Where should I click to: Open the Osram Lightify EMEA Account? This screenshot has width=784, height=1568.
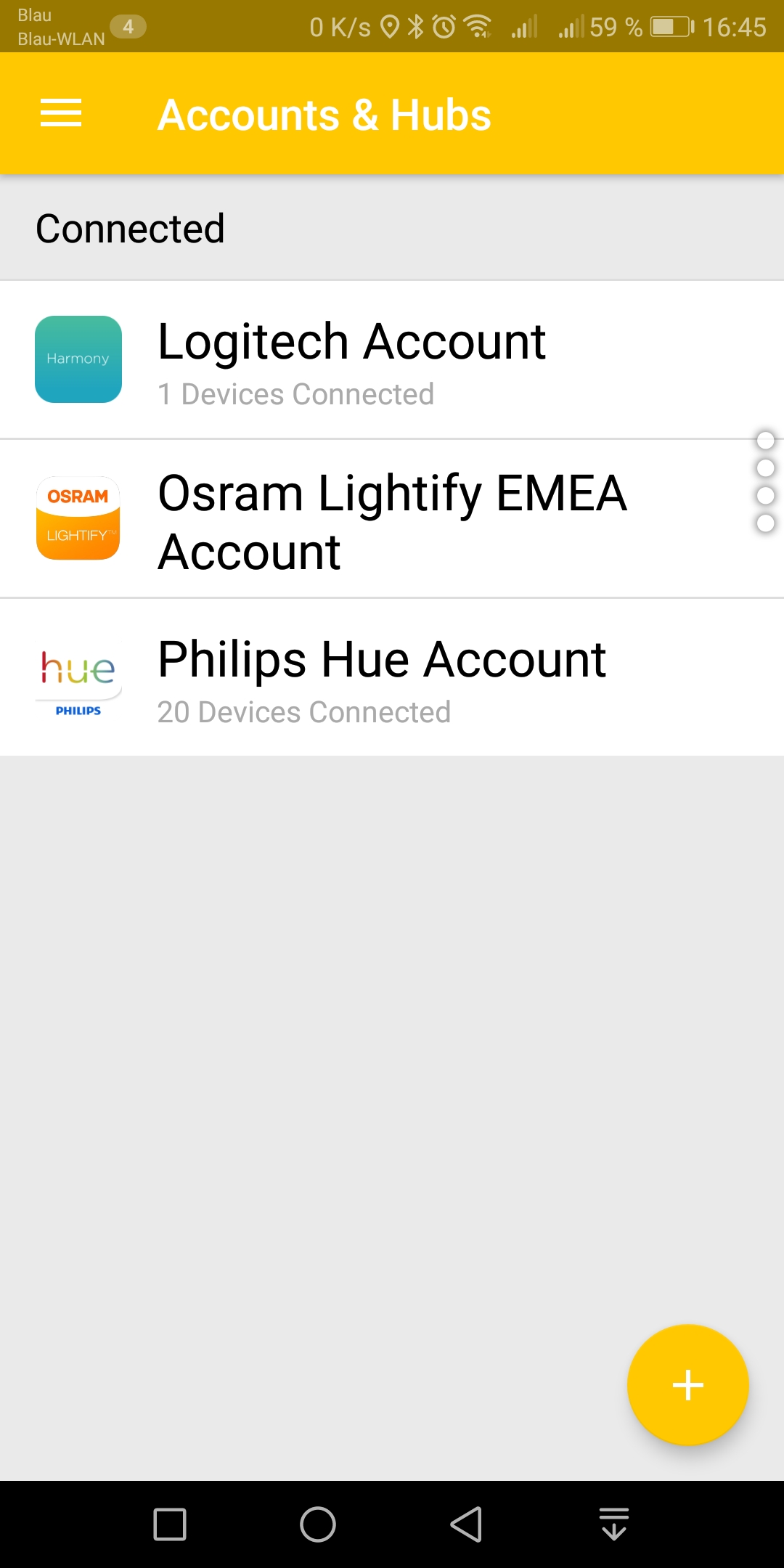(392, 520)
